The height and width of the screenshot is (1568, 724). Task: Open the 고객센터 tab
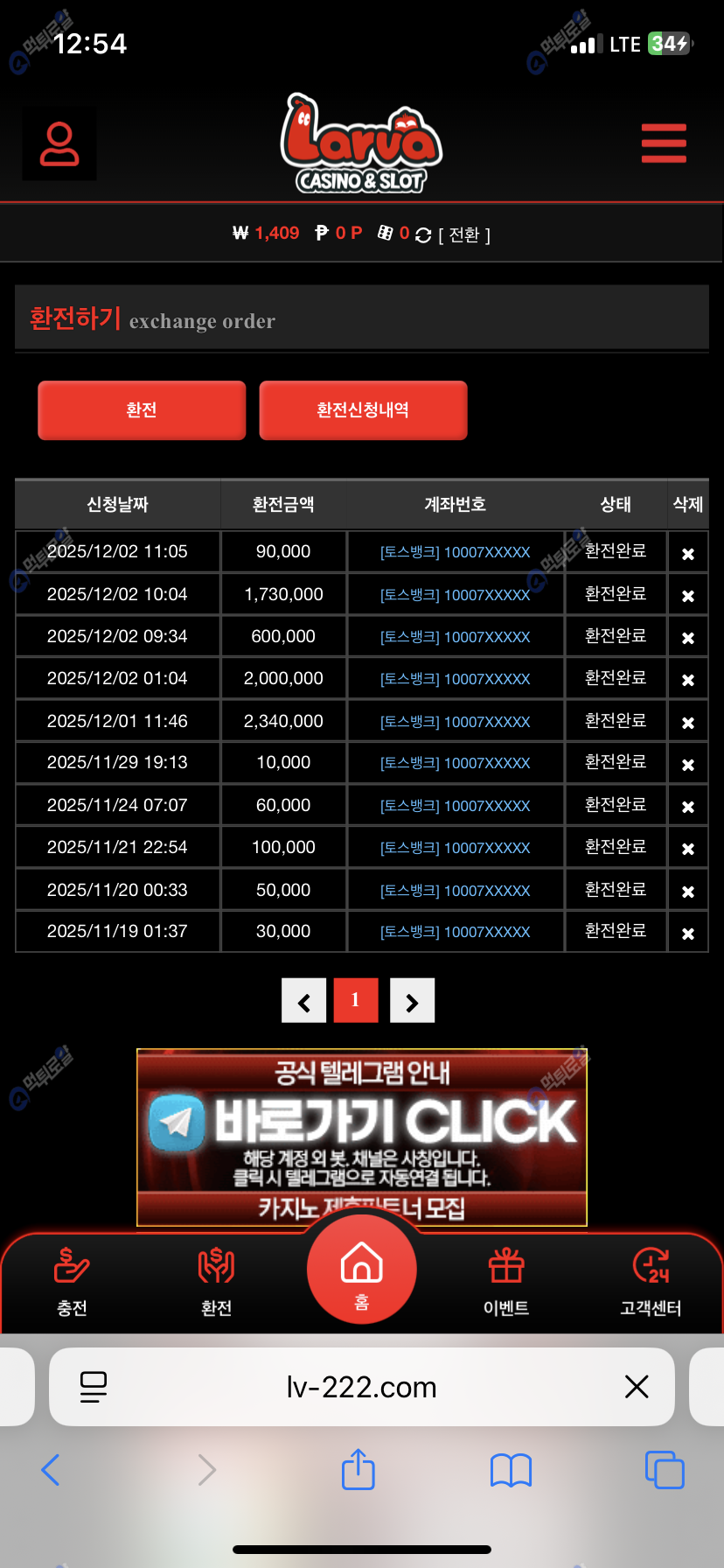(x=651, y=1283)
